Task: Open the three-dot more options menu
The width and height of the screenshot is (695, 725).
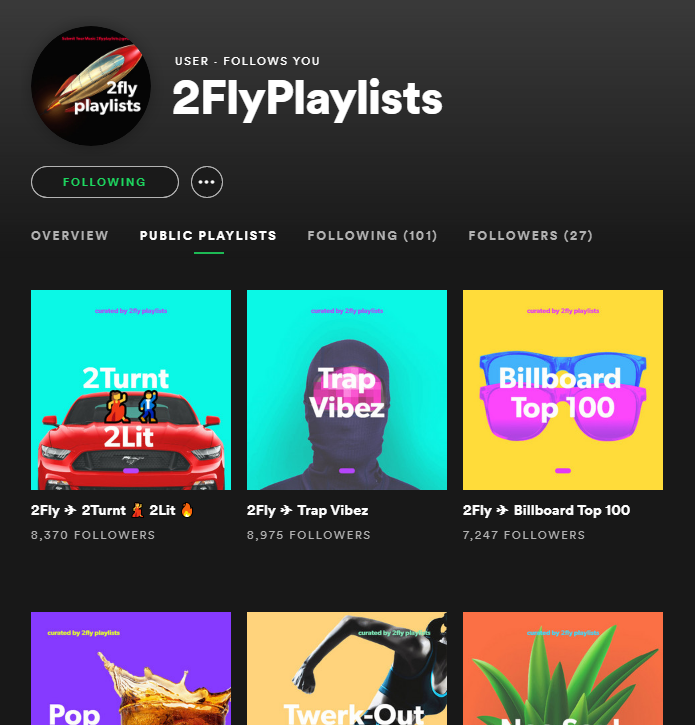Action: (x=207, y=182)
